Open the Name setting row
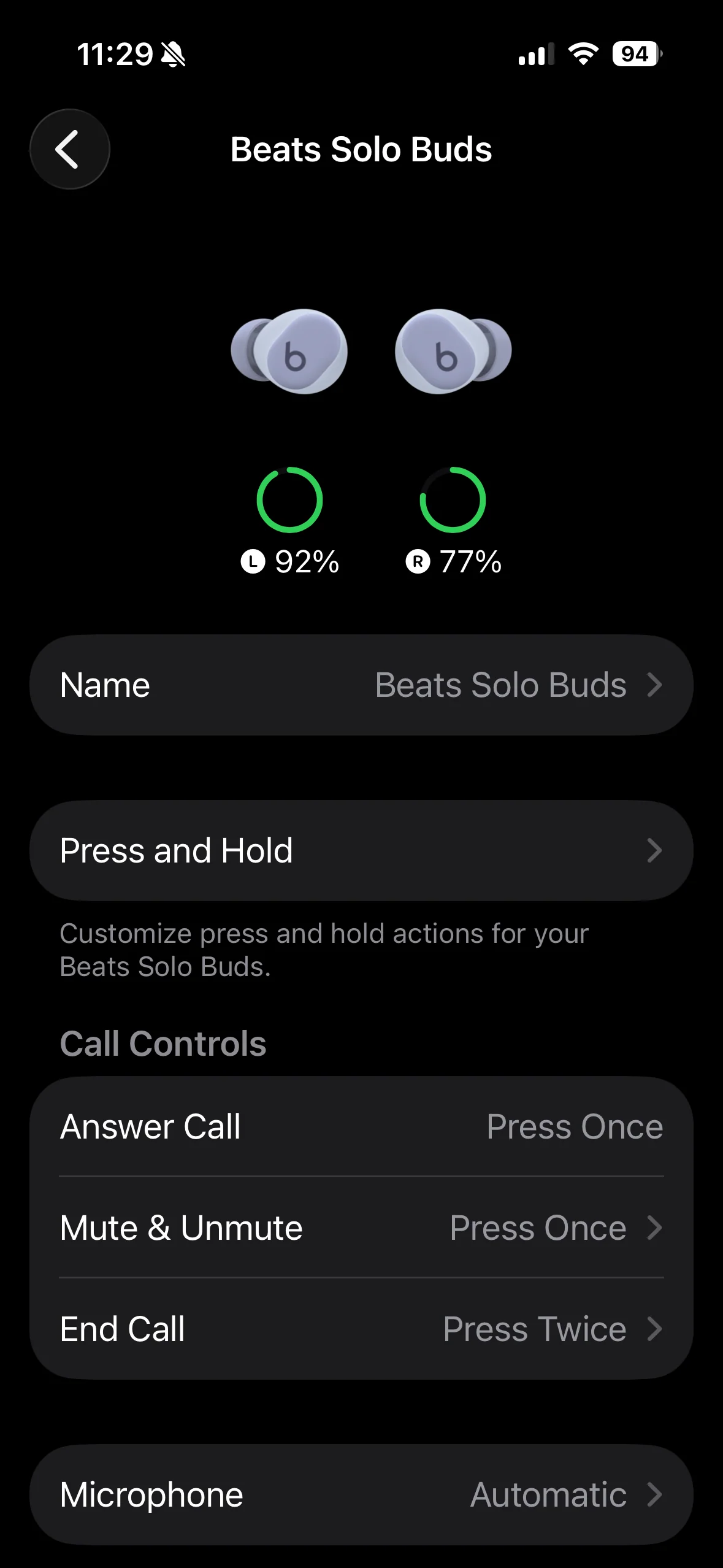The height and width of the screenshot is (1568, 723). click(x=361, y=685)
